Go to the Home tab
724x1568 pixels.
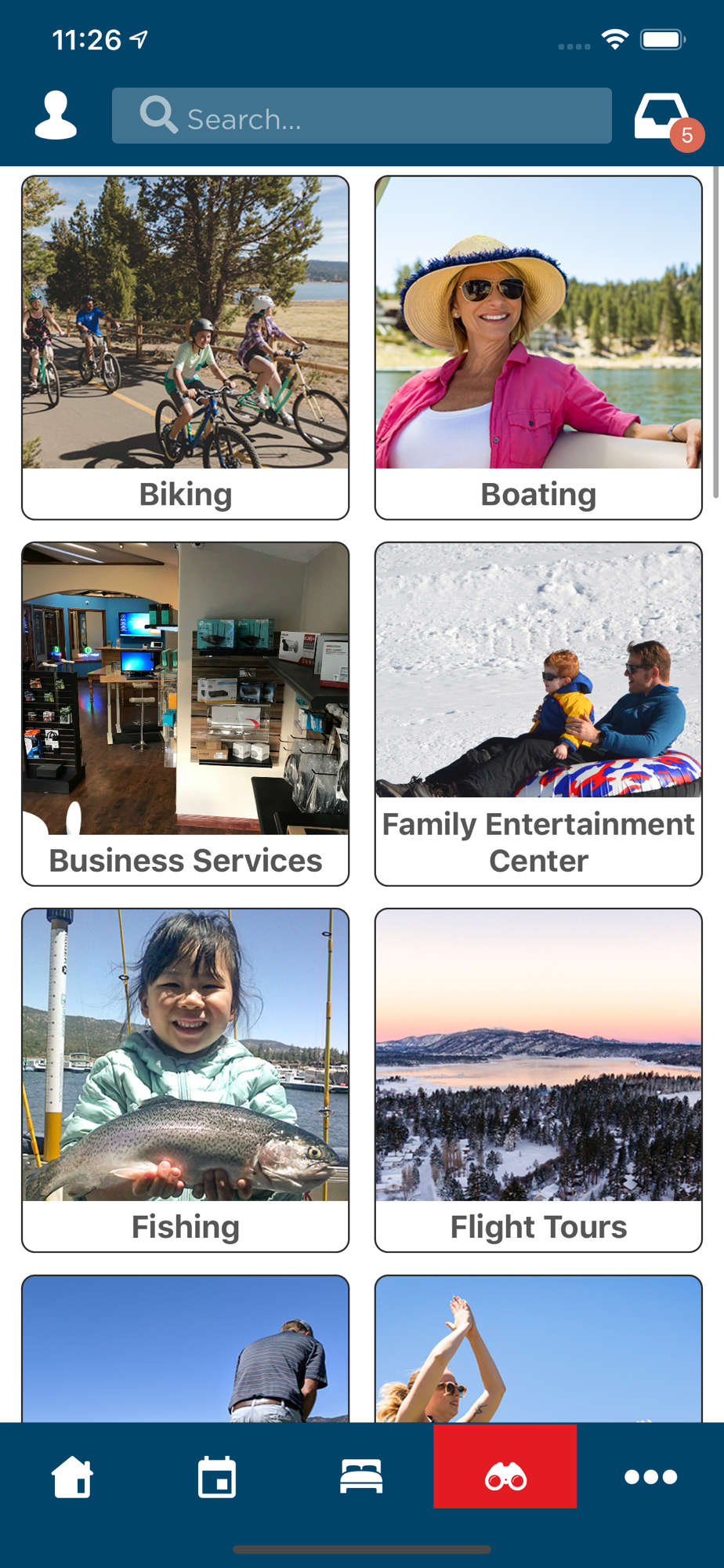72,1477
